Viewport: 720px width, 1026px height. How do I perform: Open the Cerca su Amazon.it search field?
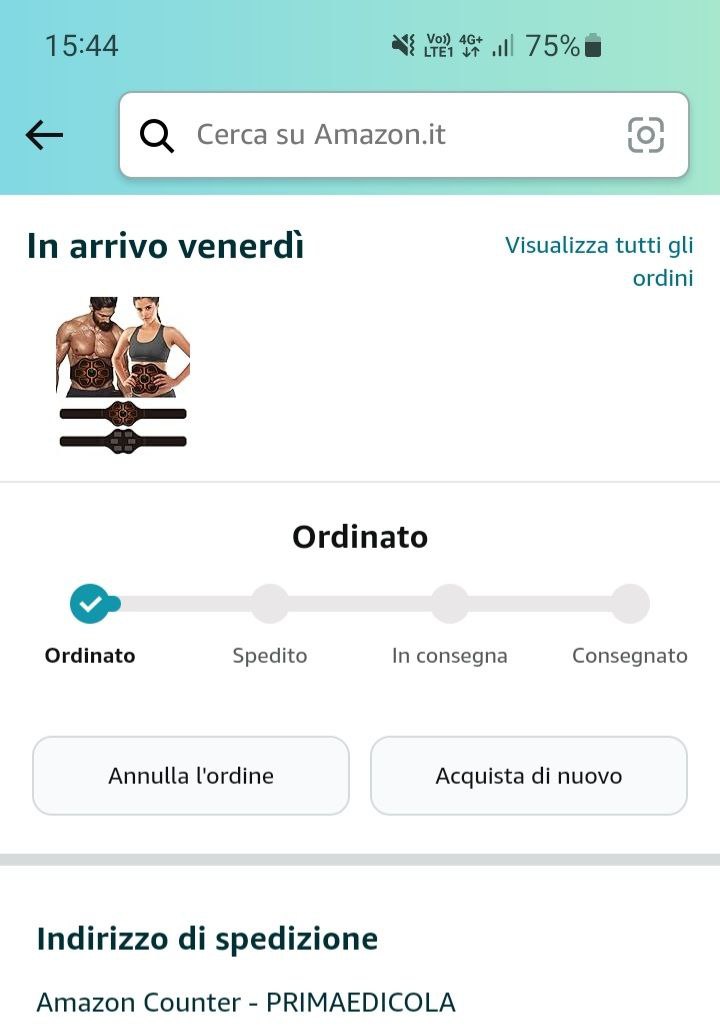pos(380,135)
